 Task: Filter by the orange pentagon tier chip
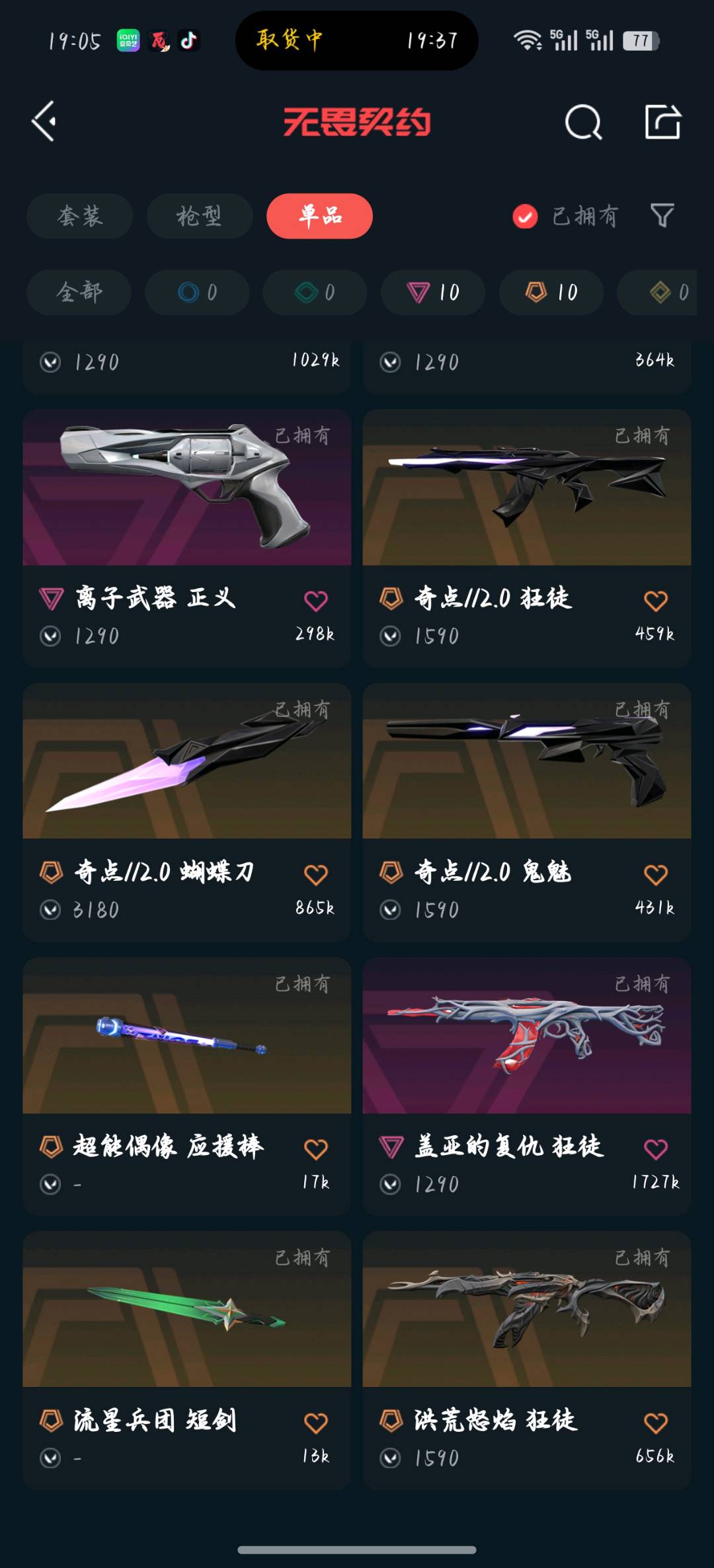click(551, 292)
